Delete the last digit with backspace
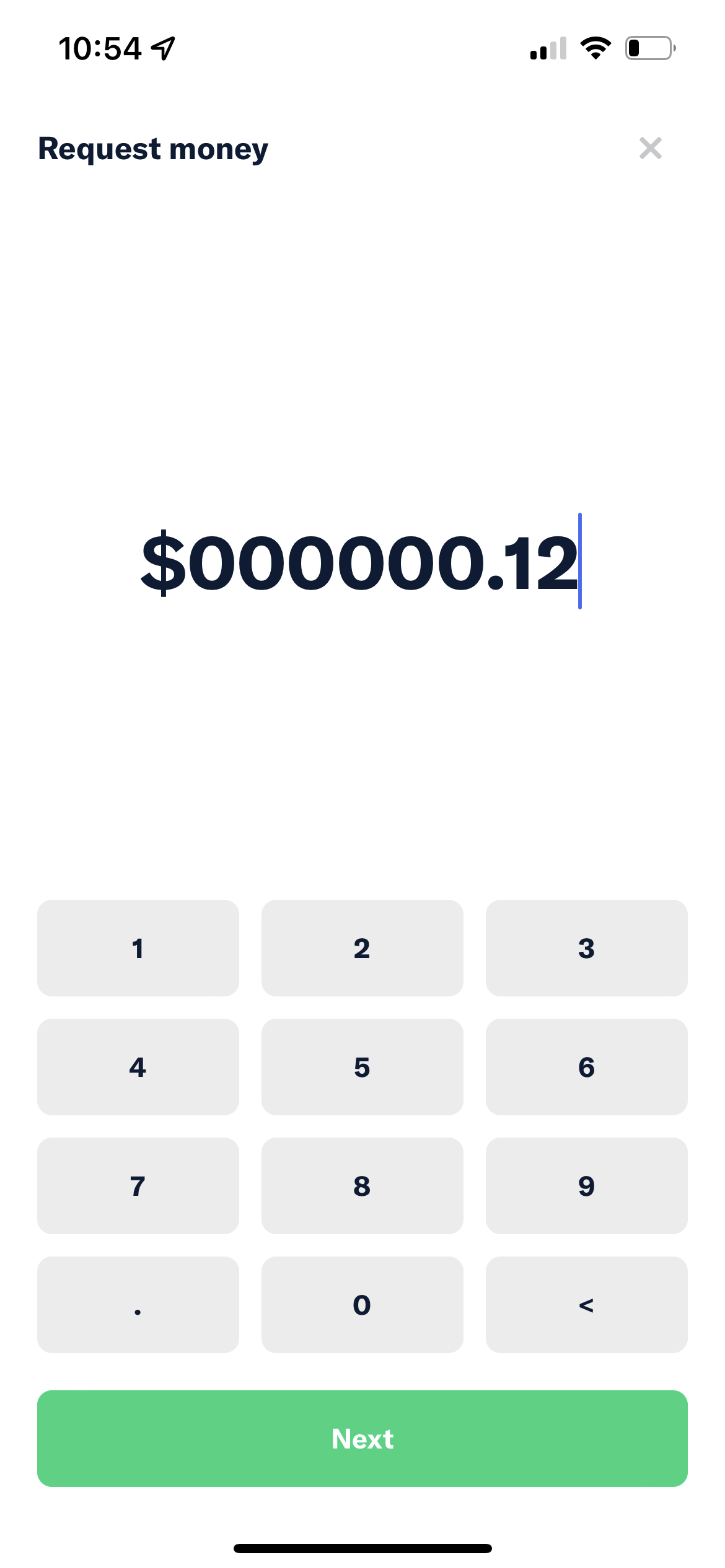 point(586,1305)
